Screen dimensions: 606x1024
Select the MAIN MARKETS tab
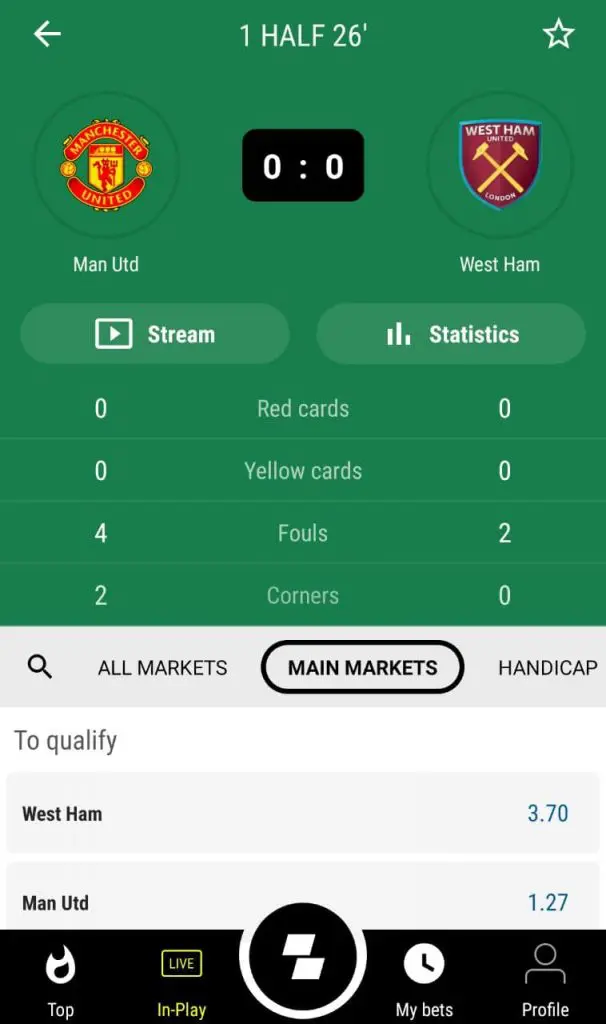point(362,668)
